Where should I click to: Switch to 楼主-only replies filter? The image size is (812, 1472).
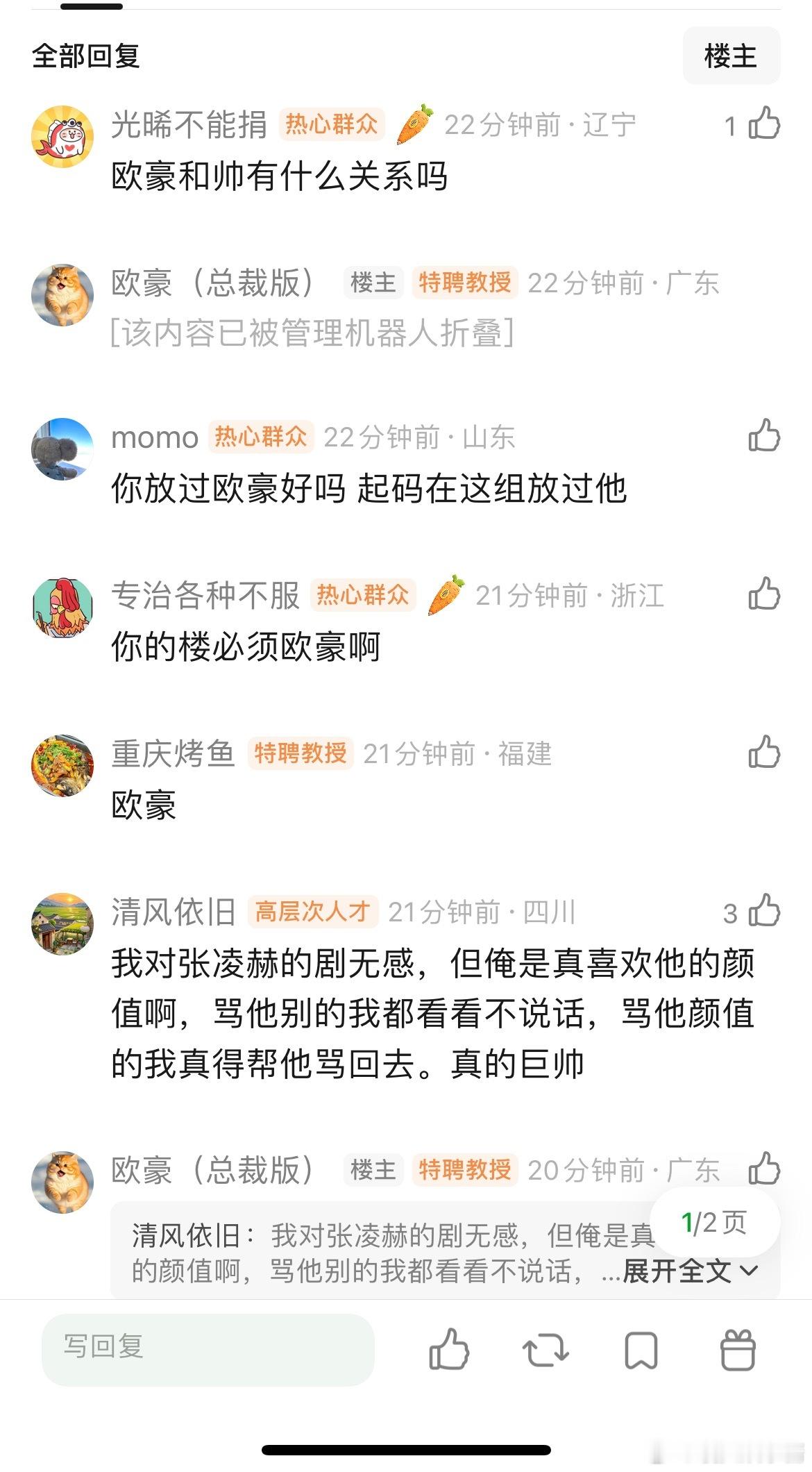click(732, 56)
